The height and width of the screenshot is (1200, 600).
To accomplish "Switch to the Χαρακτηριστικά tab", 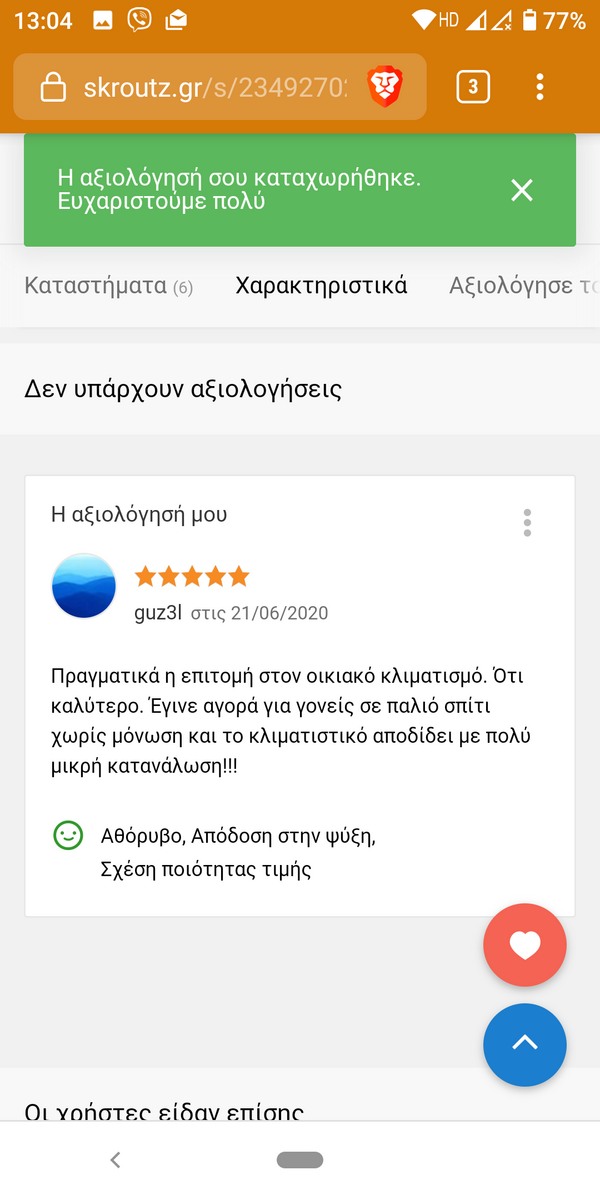I will (x=321, y=285).
